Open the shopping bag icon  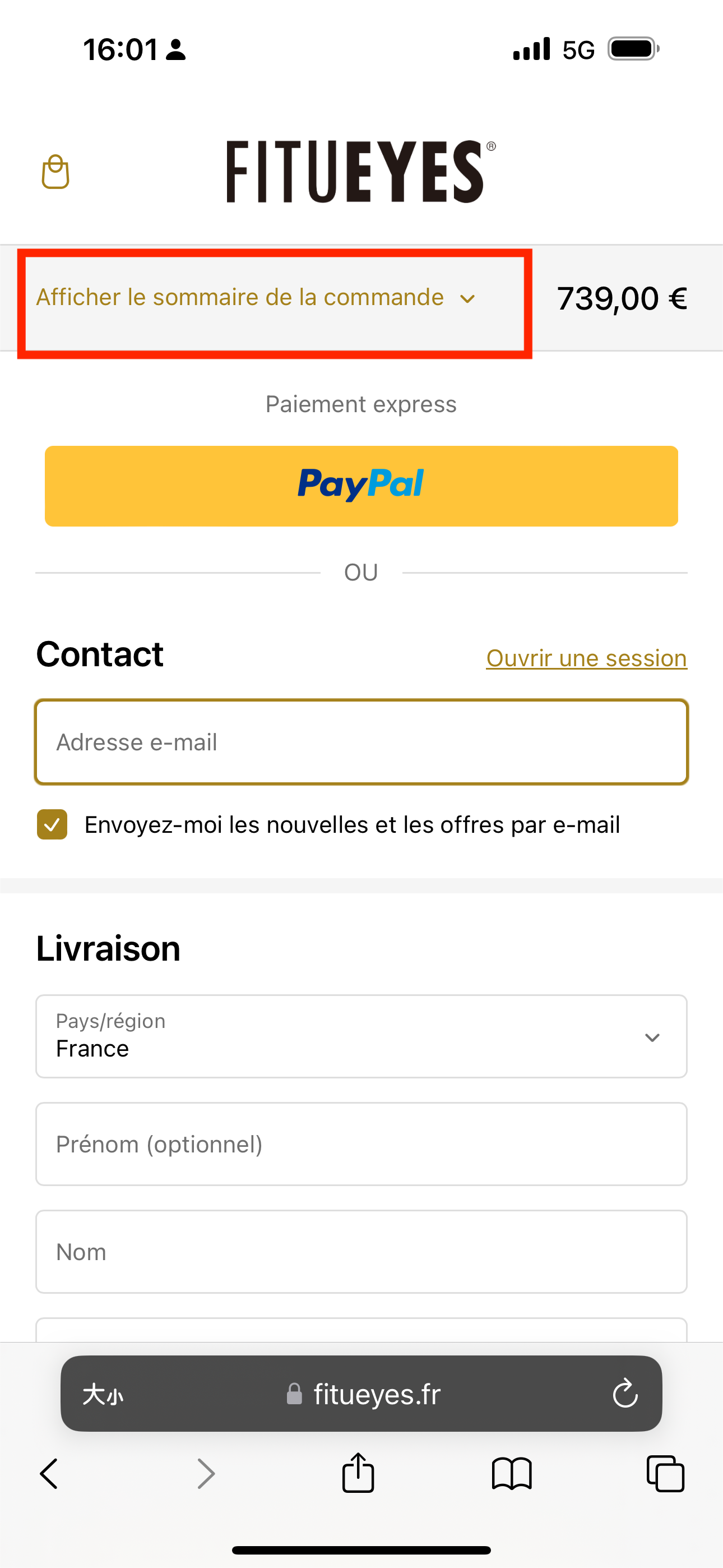click(55, 172)
